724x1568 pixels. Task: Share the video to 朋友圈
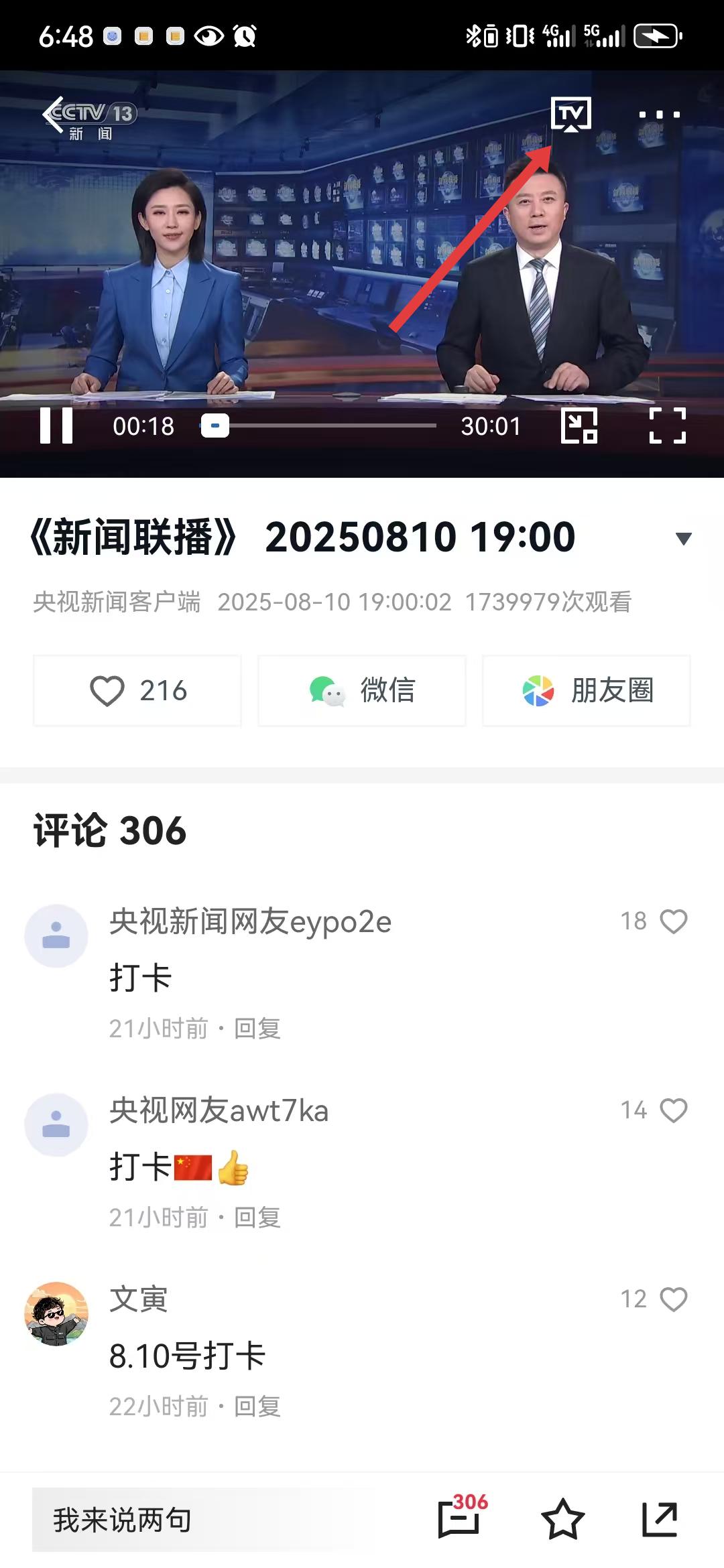pyautogui.click(x=587, y=691)
